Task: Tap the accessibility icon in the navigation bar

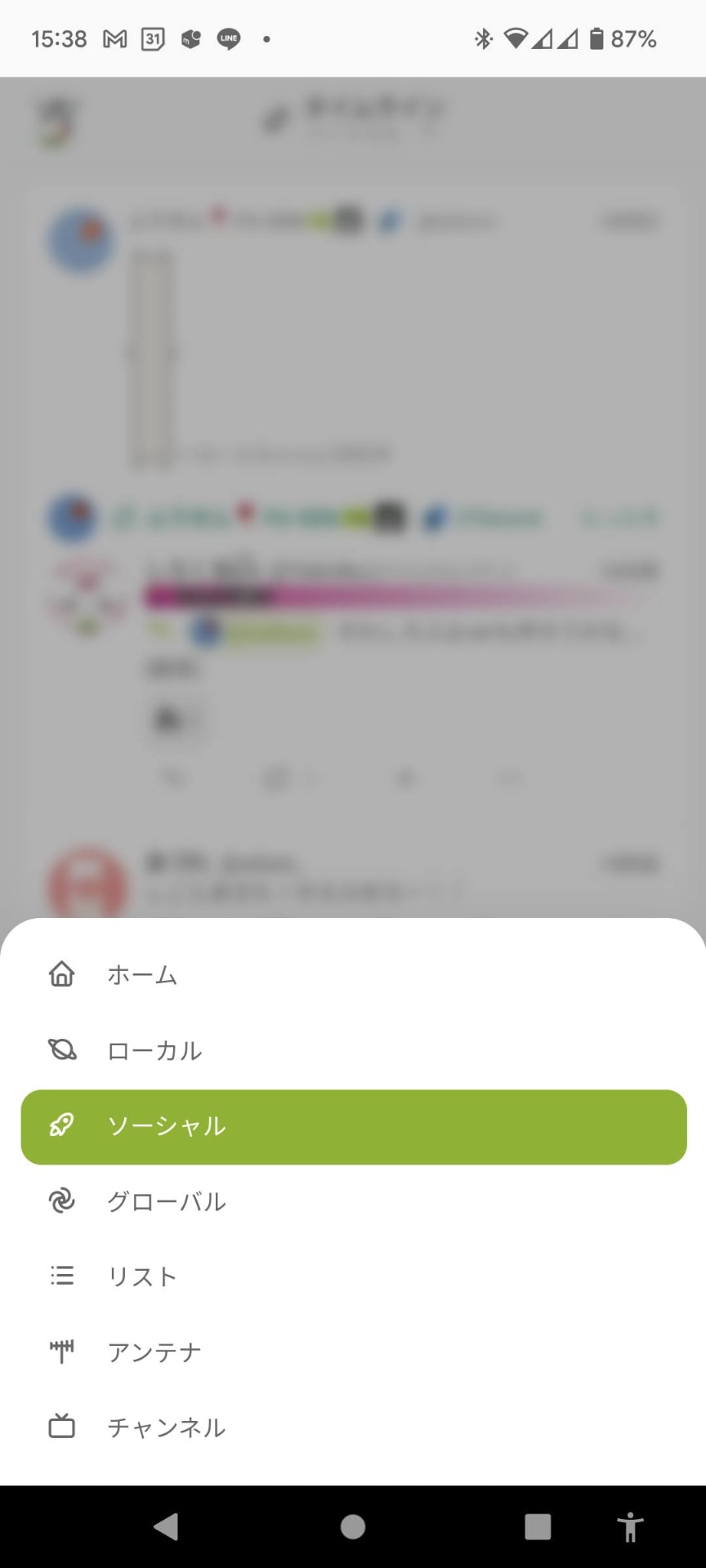Action: [x=631, y=1526]
